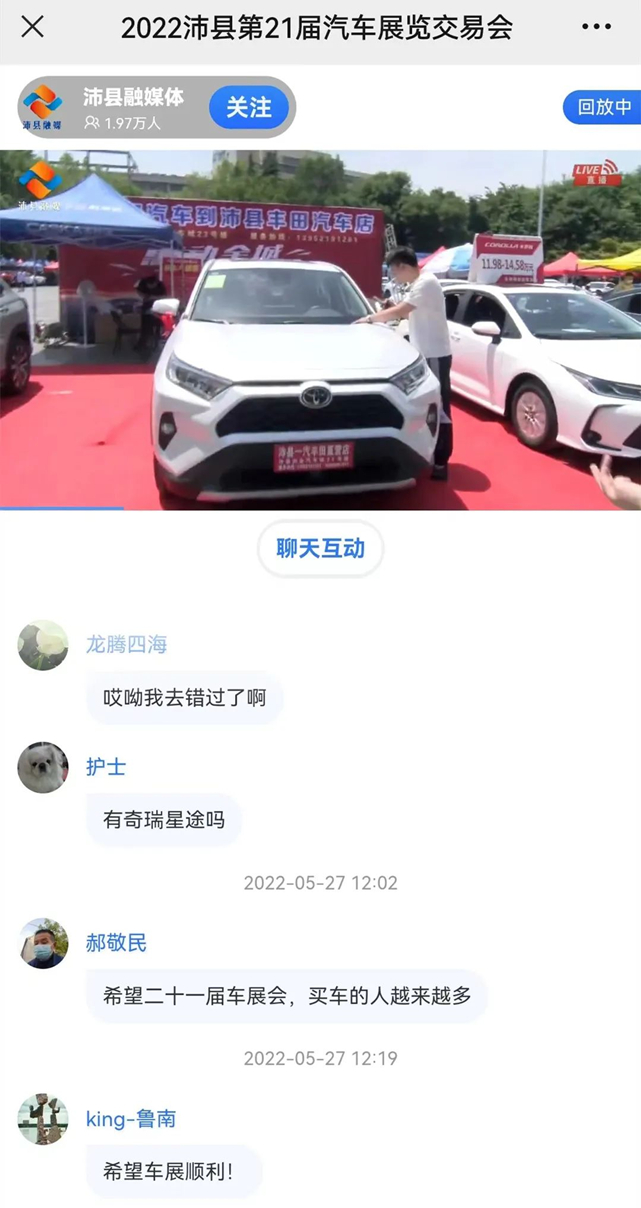Tap 郝敬民's profile picture
The width and height of the screenshot is (641, 1208).
point(43,943)
